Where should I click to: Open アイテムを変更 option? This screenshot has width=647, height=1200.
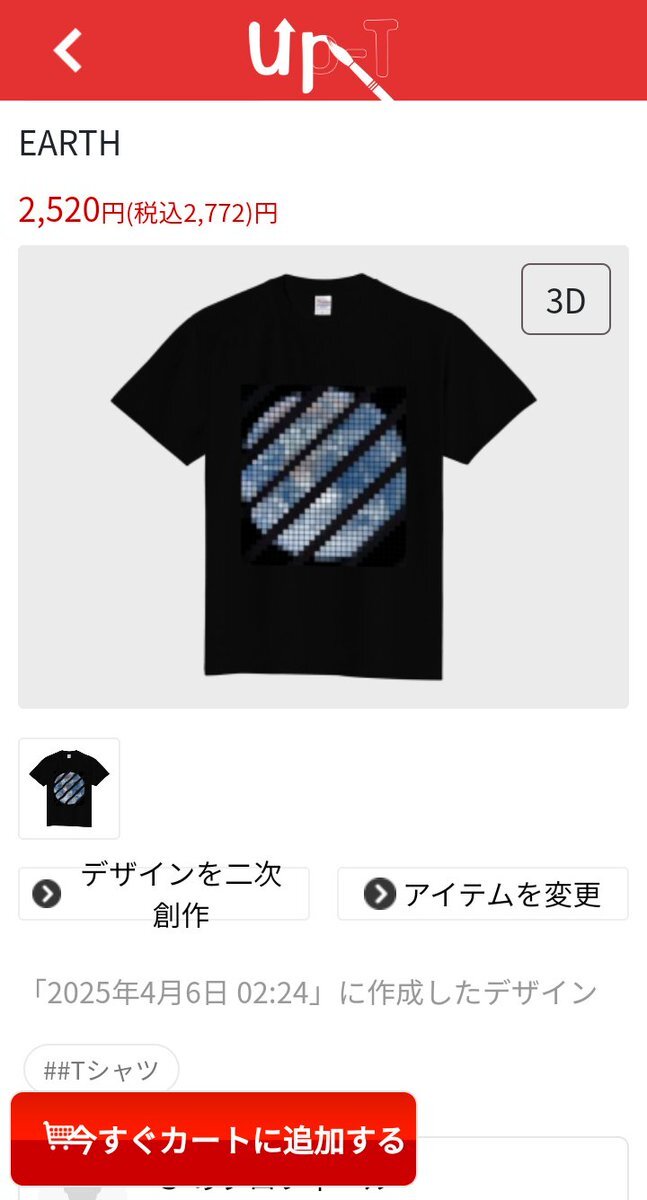(482, 893)
